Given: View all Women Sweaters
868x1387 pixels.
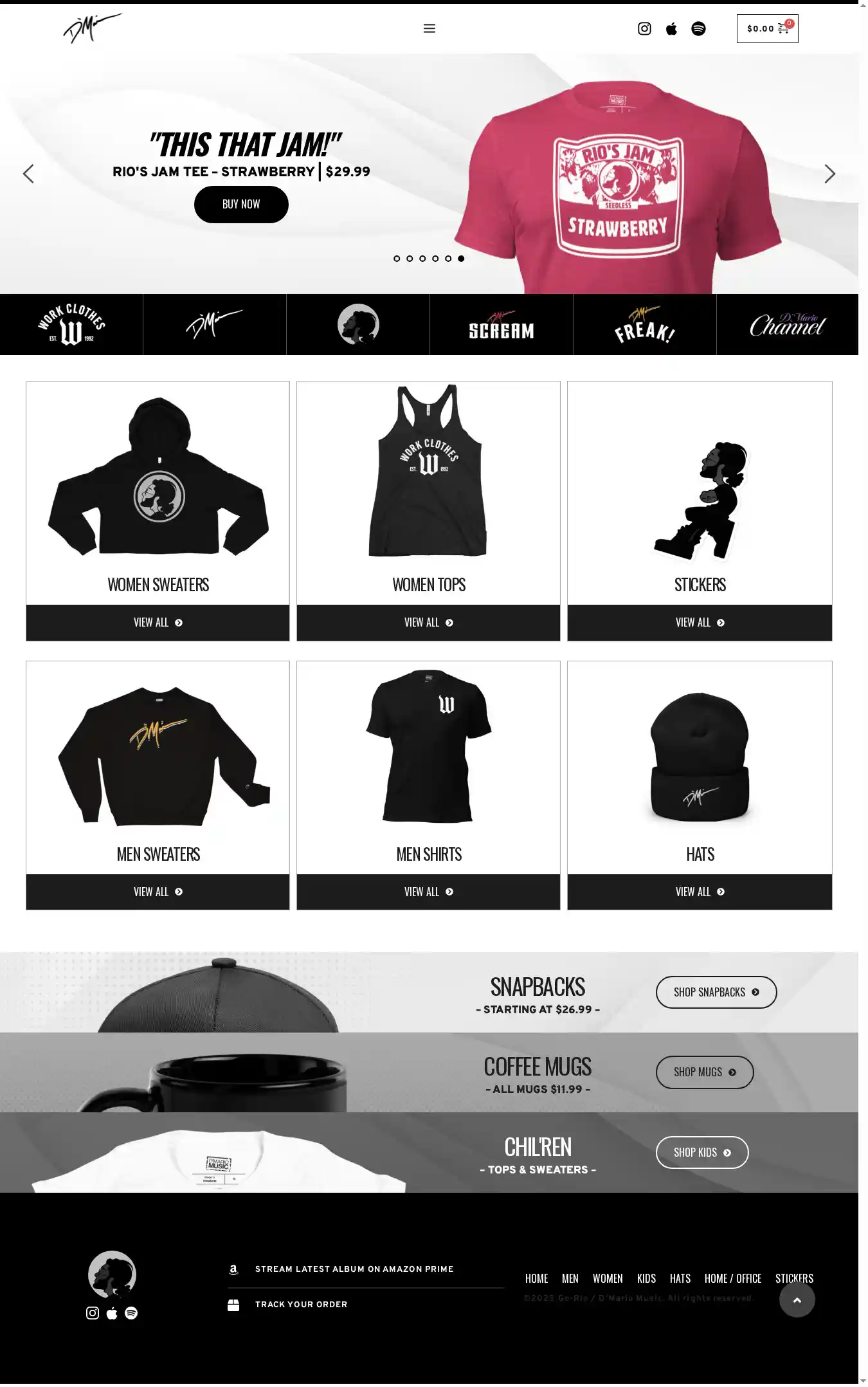Looking at the screenshot, I should coord(158,623).
